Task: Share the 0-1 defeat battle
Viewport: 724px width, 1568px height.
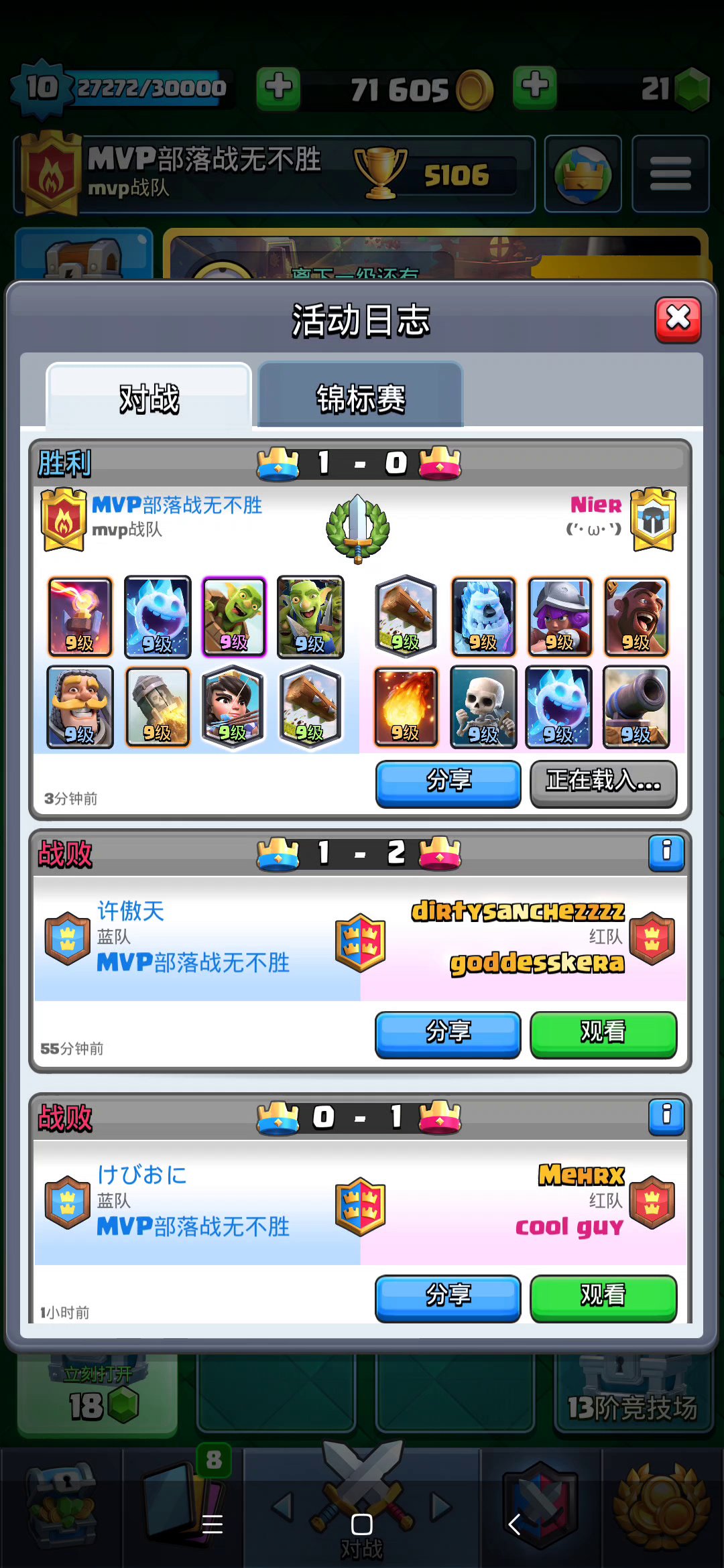Action: coord(448,1298)
